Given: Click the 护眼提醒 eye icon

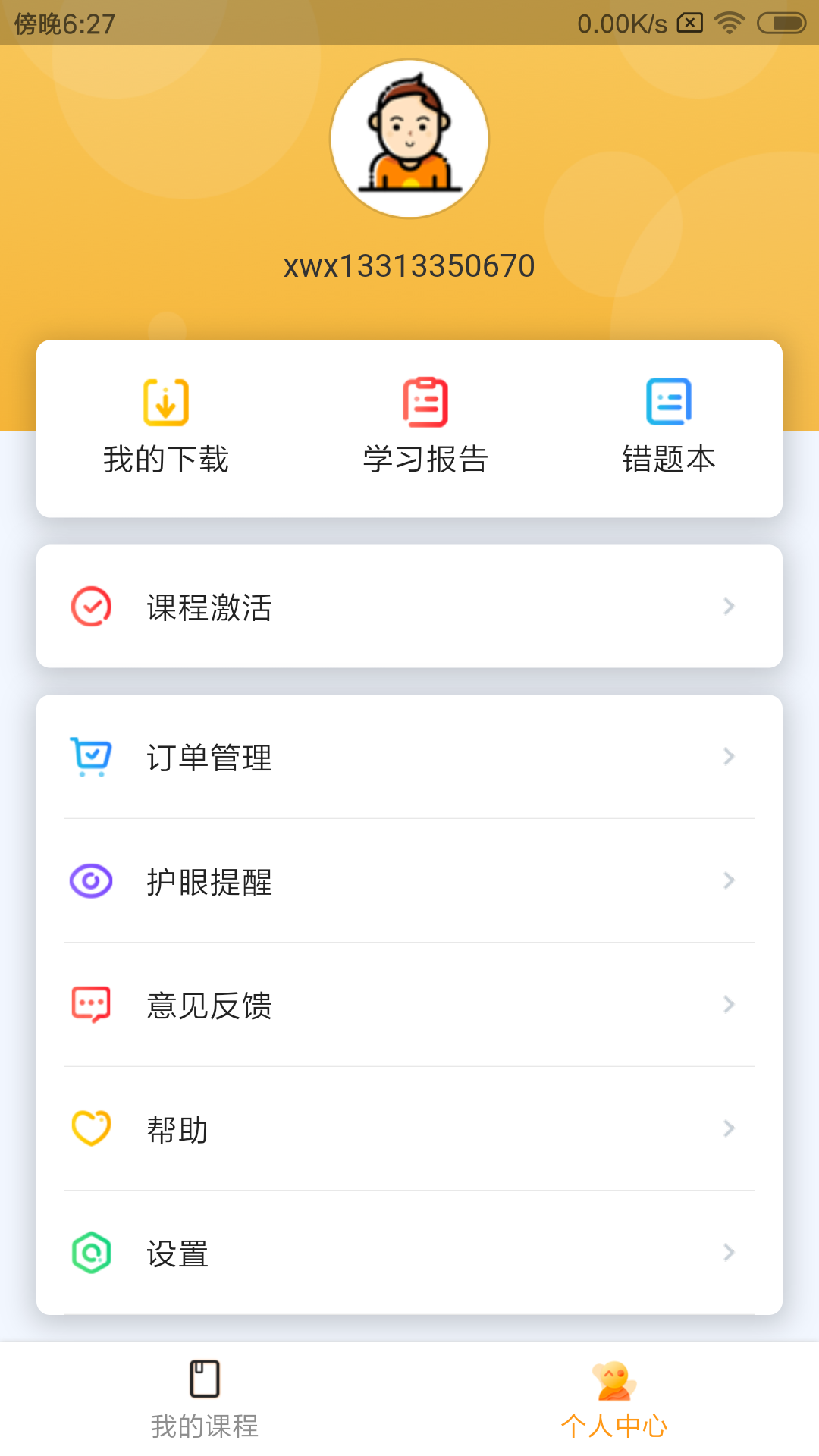Looking at the screenshot, I should coord(90,880).
